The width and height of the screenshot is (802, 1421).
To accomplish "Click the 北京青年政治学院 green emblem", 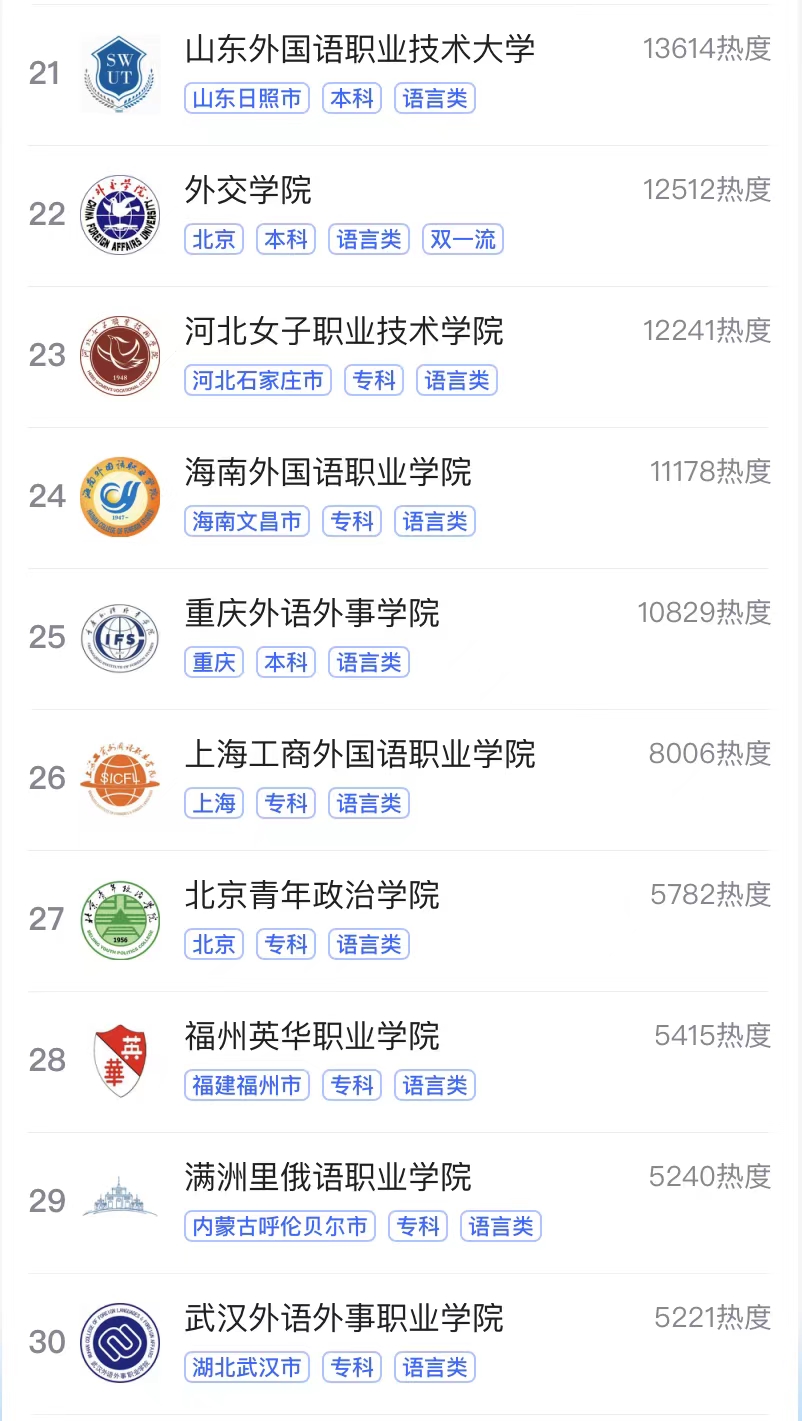I will pos(120,919).
